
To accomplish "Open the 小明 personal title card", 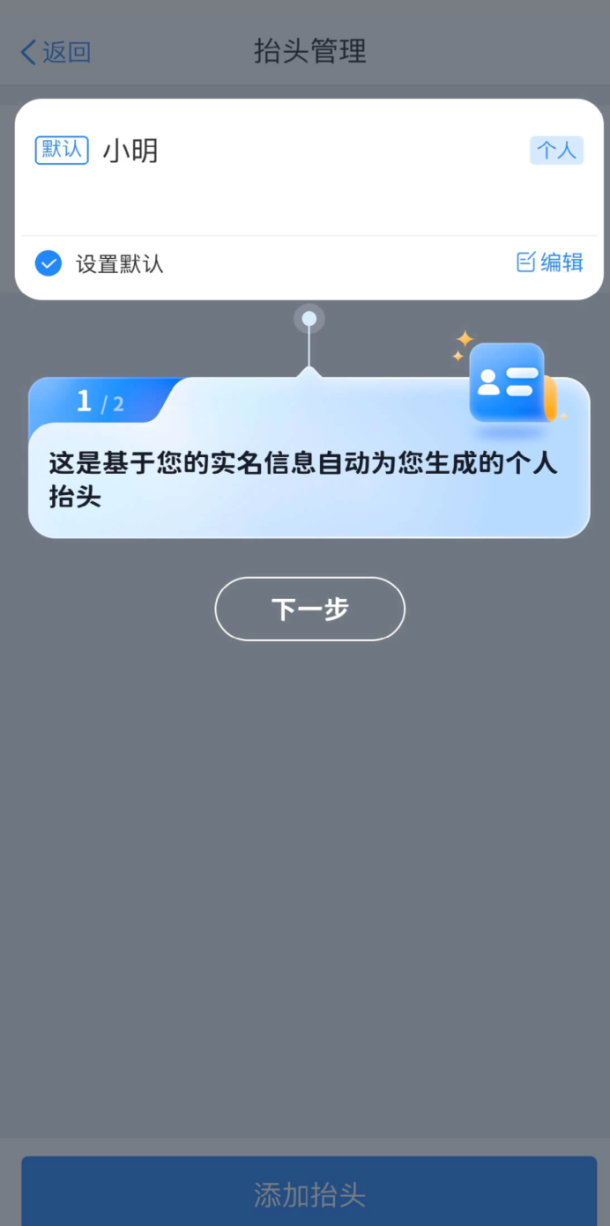I will coord(300,170).
